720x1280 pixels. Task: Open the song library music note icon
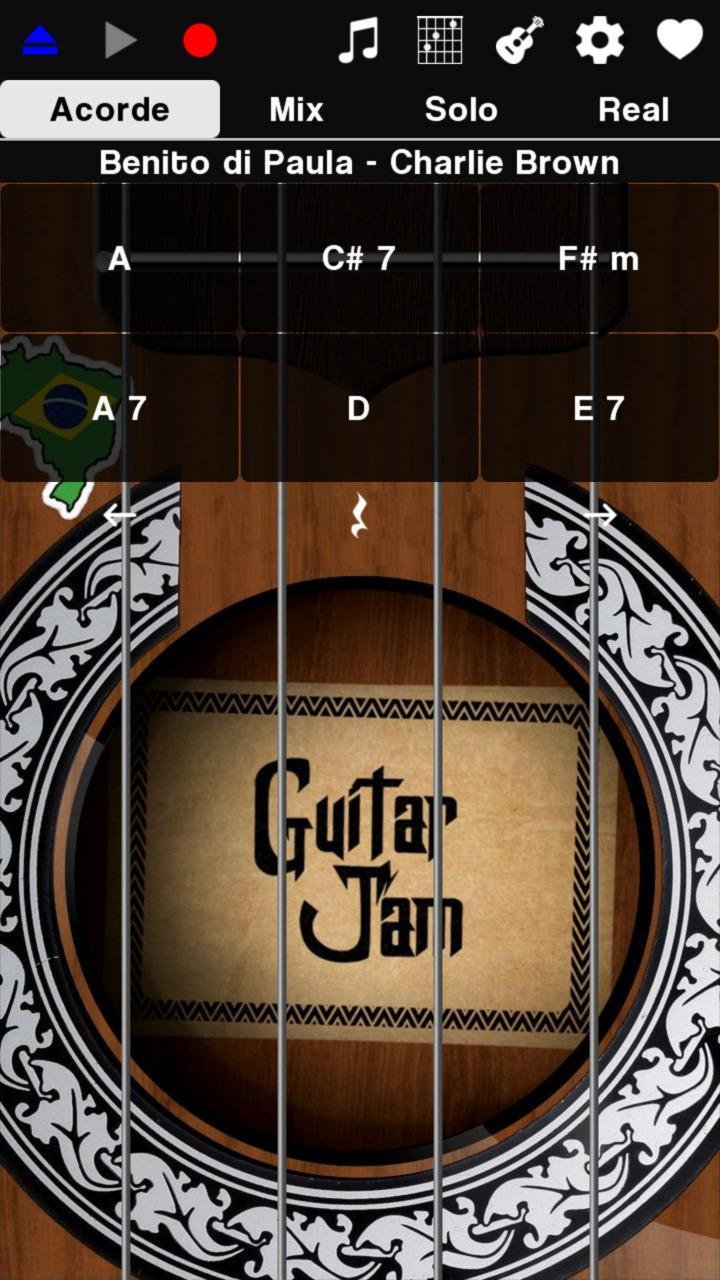tap(358, 40)
